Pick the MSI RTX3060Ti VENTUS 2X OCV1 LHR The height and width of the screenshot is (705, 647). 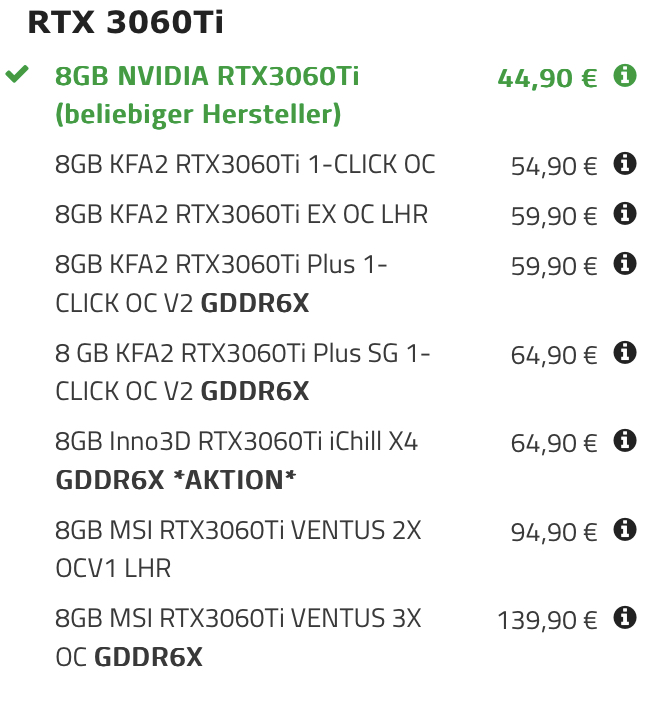coord(238,549)
